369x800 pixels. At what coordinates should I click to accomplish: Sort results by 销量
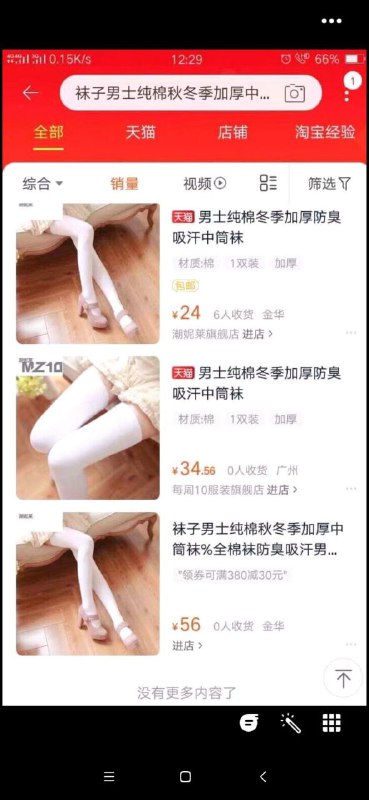tap(125, 184)
